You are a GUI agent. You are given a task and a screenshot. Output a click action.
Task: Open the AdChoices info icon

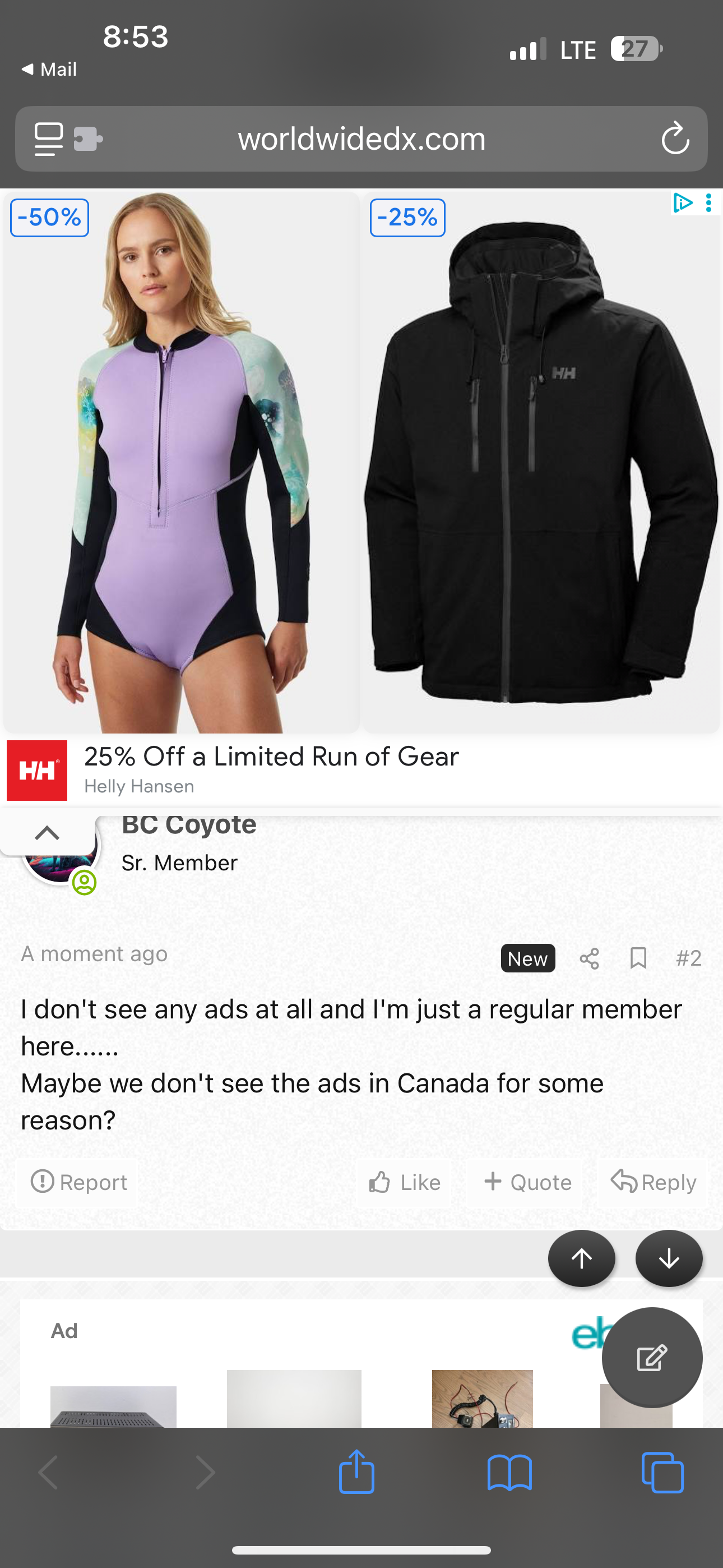682,202
